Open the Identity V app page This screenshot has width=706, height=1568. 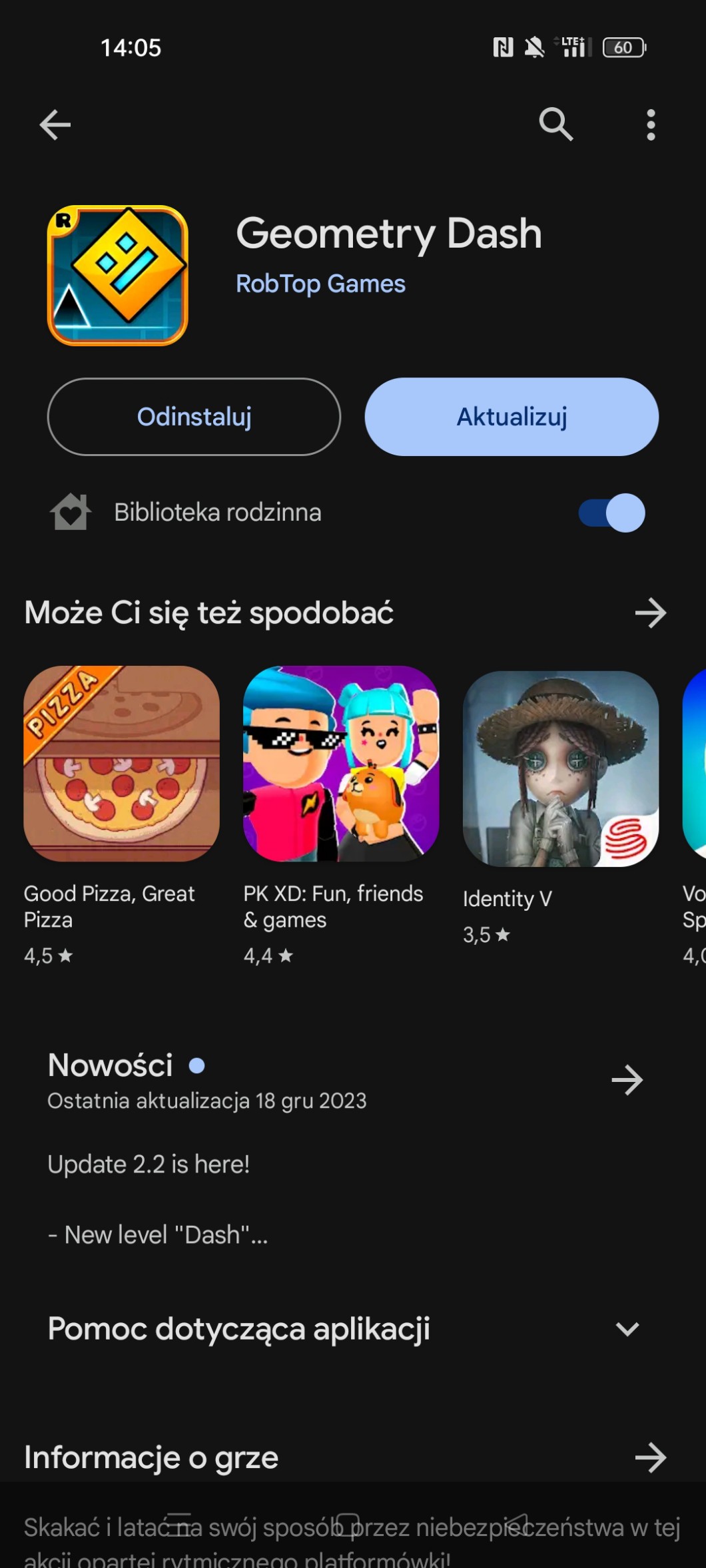(561, 768)
